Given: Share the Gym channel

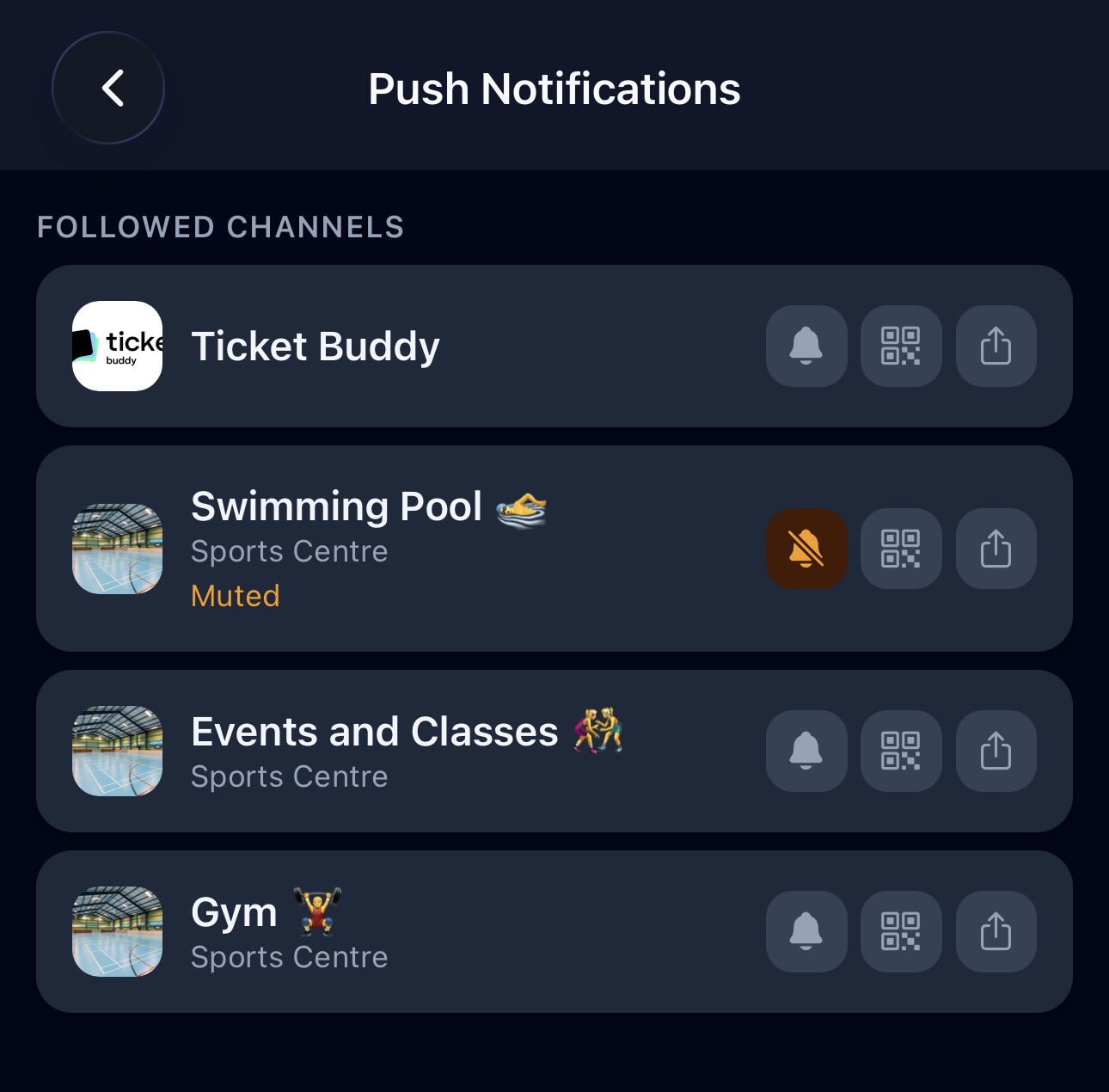Looking at the screenshot, I should tap(996, 931).
